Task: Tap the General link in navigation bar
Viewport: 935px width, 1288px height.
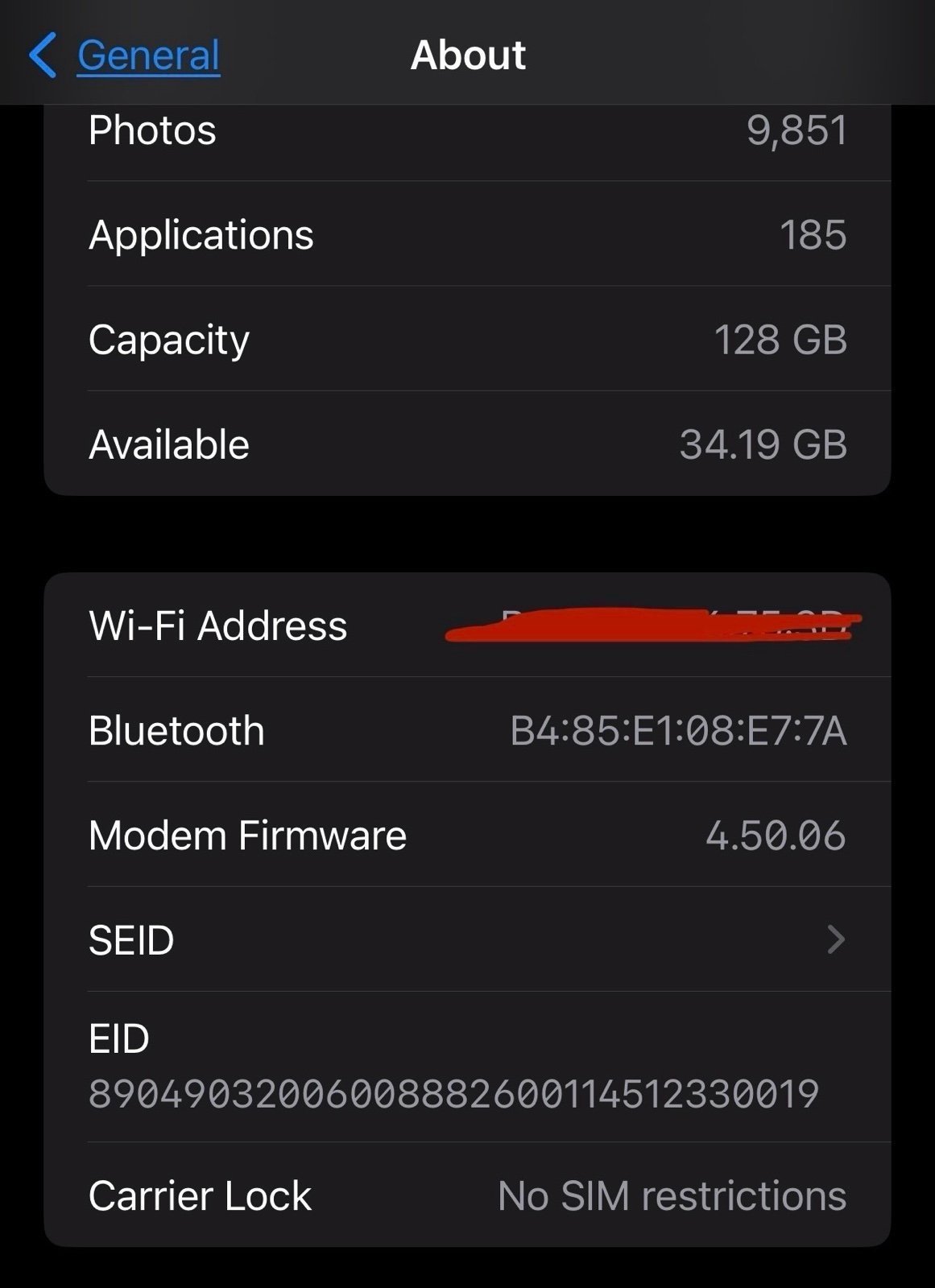Action: coord(145,55)
